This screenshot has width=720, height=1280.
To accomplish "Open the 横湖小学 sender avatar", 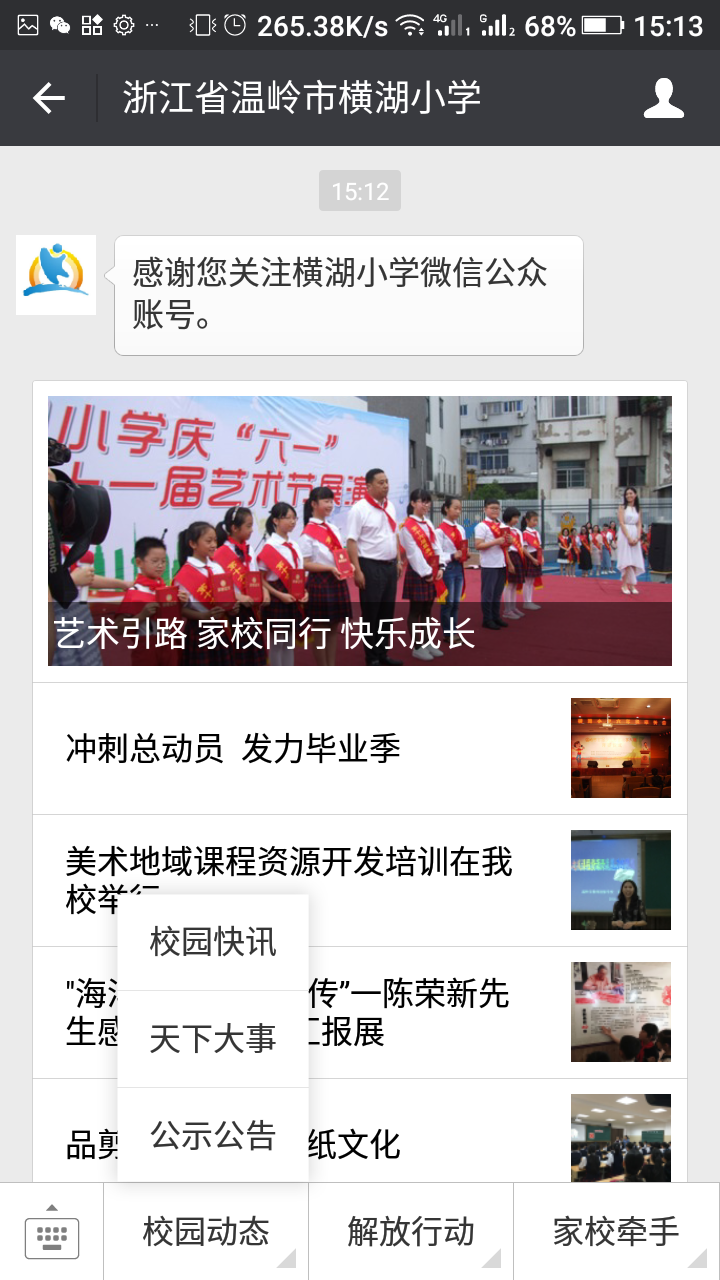I will tap(56, 275).
